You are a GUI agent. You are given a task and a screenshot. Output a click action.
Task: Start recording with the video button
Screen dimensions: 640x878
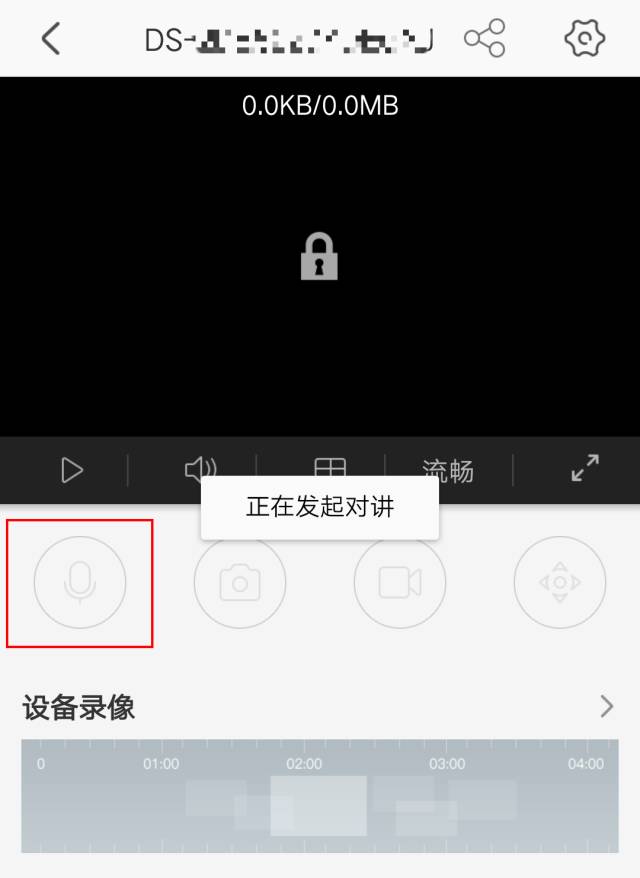[400, 582]
